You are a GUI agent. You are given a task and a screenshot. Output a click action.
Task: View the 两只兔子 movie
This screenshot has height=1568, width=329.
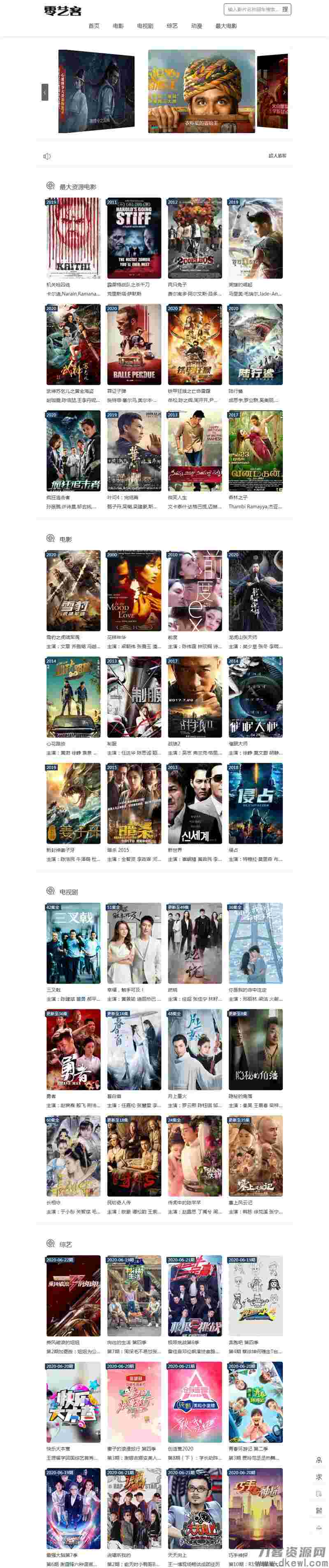coord(195,239)
